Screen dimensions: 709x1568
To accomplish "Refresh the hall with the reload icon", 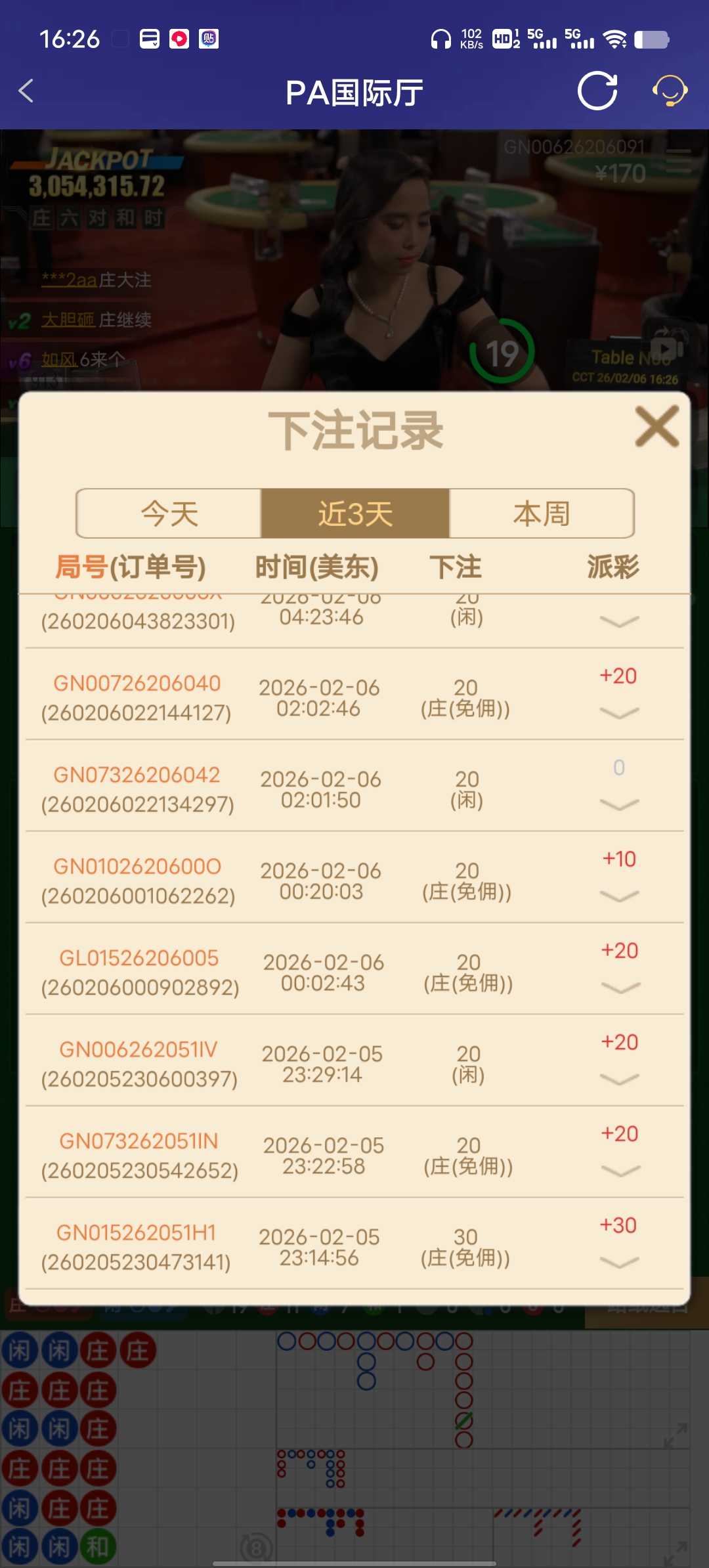I will click(597, 92).
